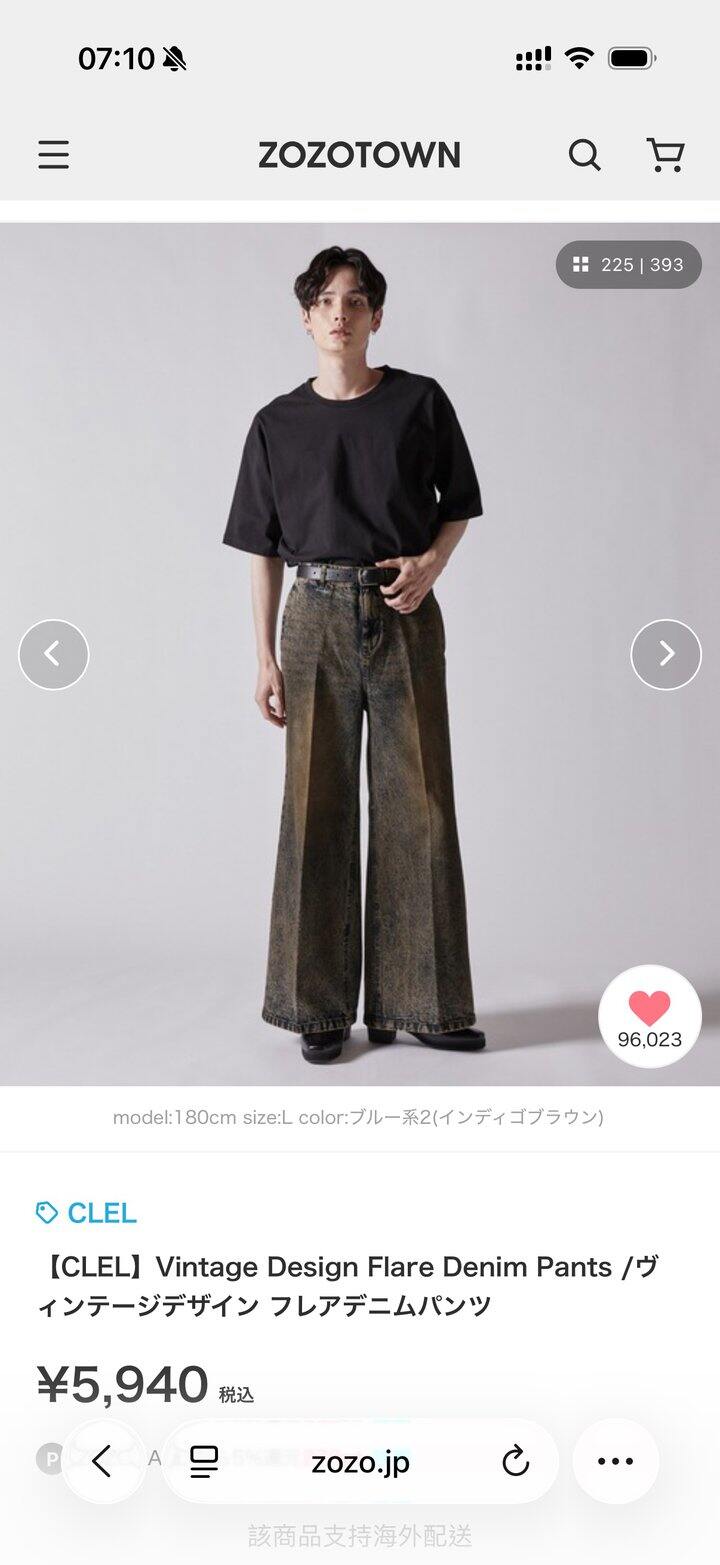The width and height of the screenshot is (720, 1565).
Task: Favorite this item with the heart
Action: pos(650,1015)
